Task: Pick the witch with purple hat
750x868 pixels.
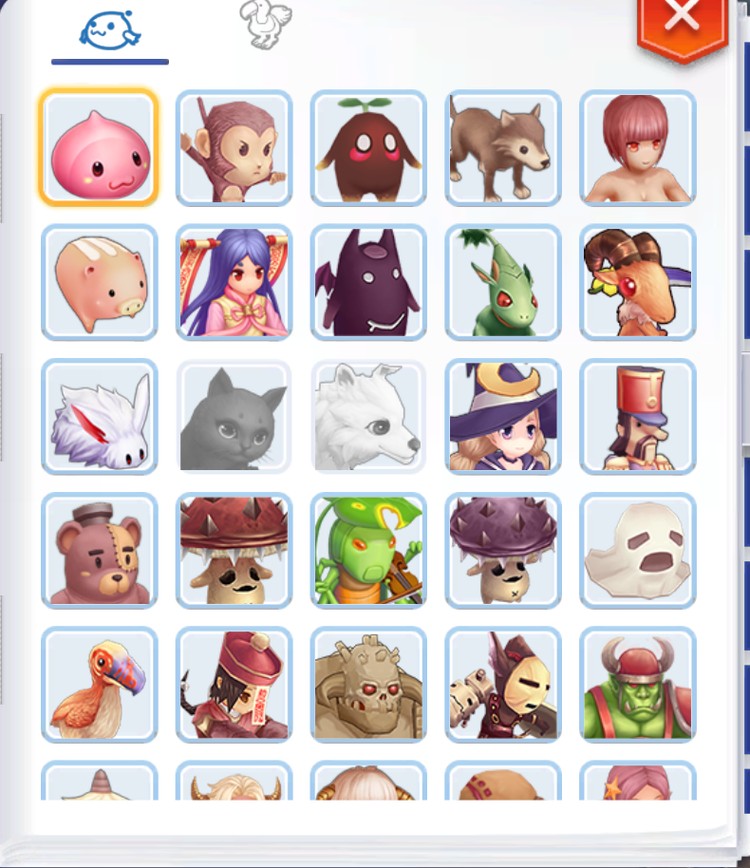Action: click(503, 416)
